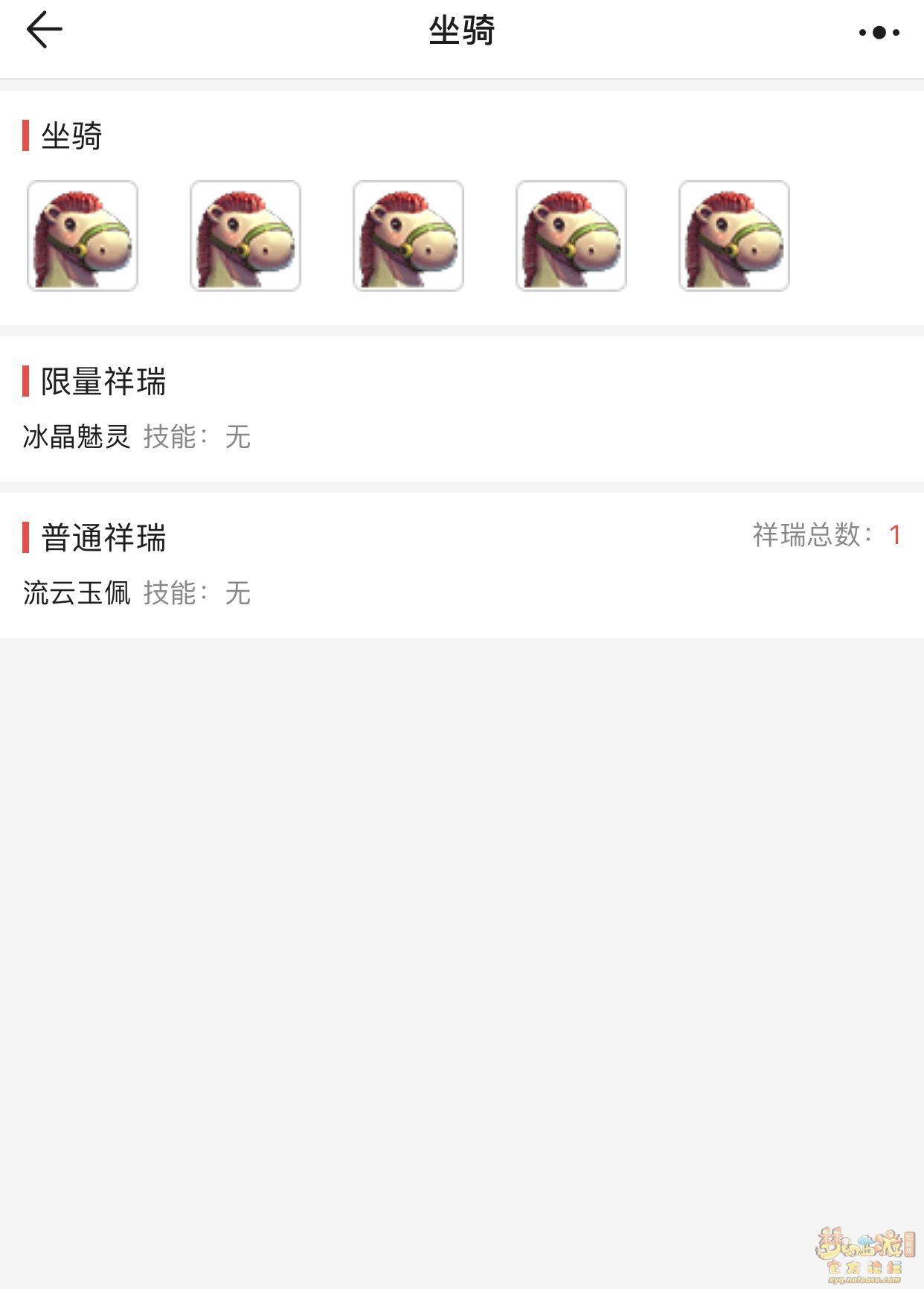
Task: Select the fourth horse mount thumbnail
Action: [x=571, y=236]
